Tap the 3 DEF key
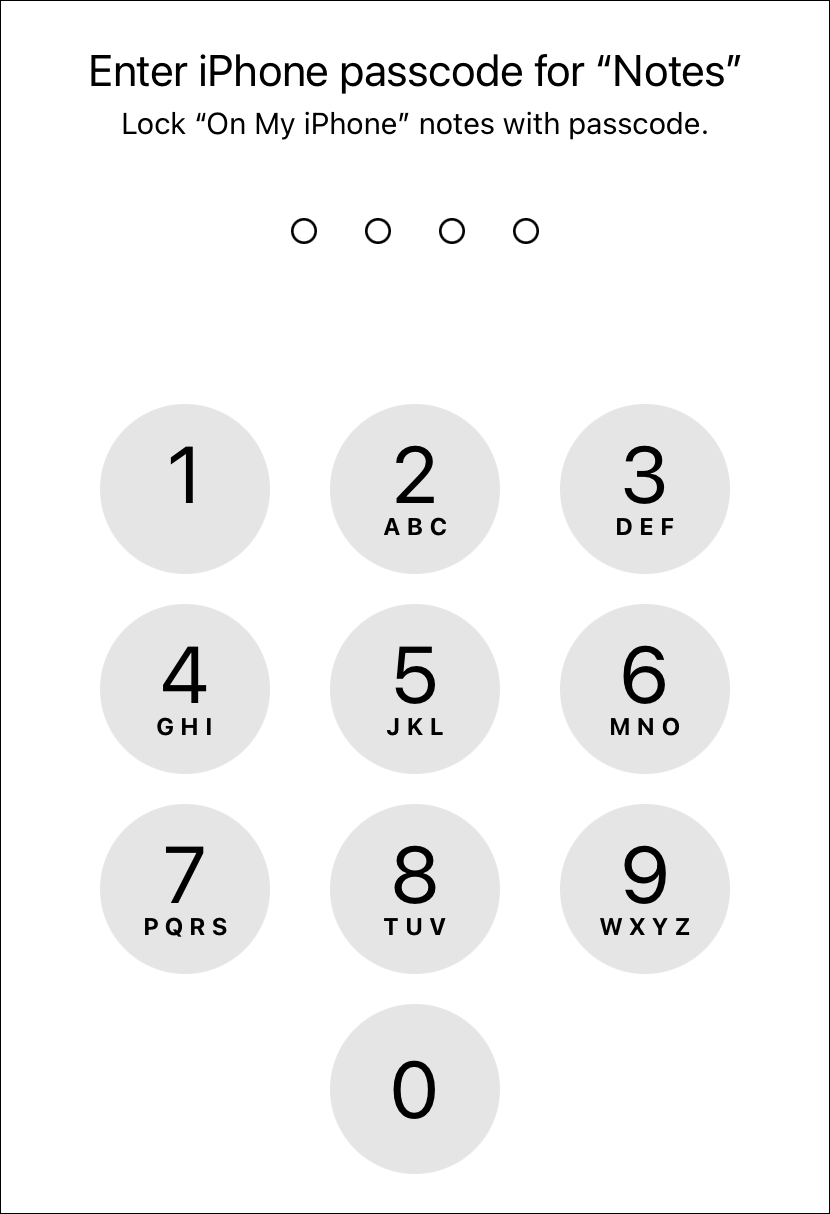 tap(645, 489)
